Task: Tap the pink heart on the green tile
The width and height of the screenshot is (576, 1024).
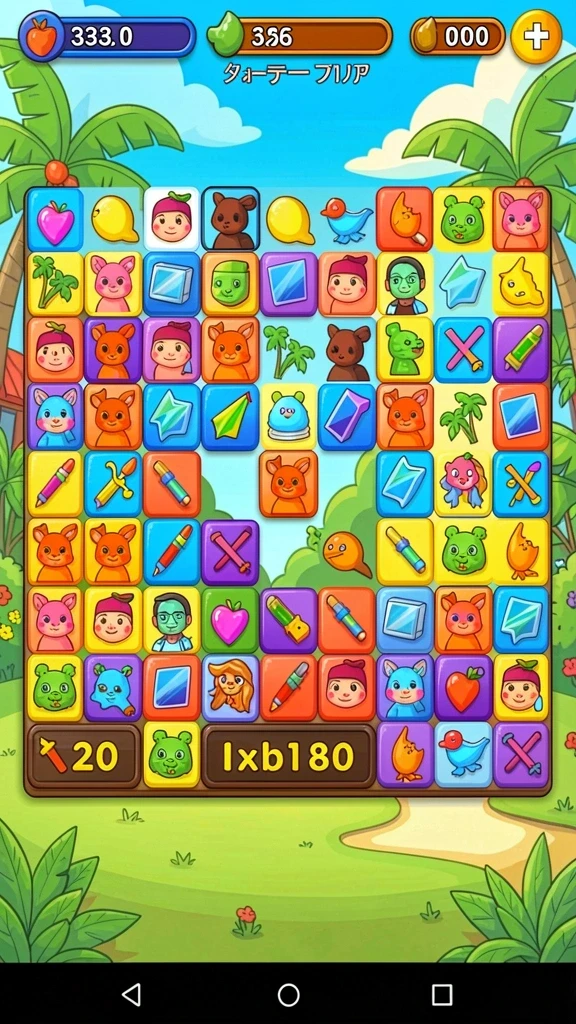Action: 230,620
